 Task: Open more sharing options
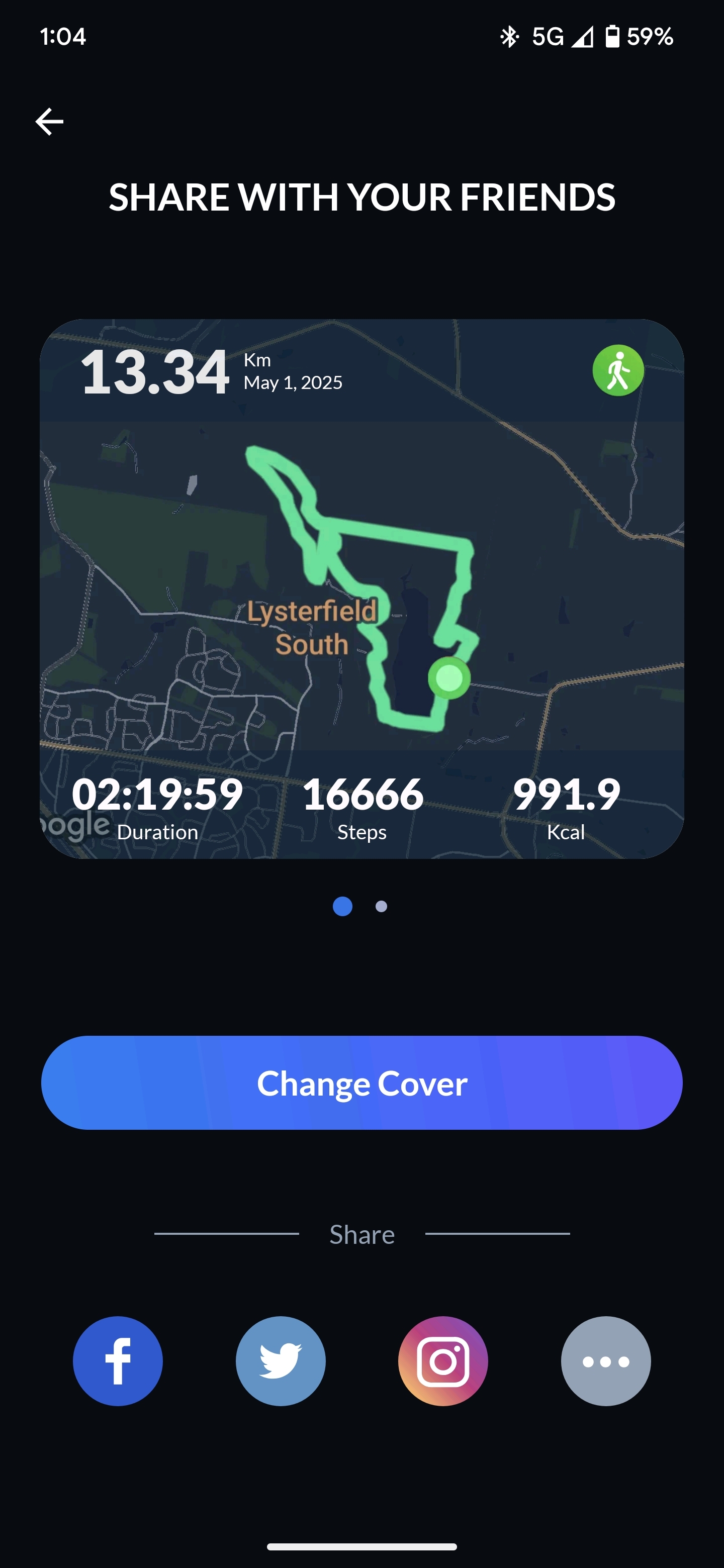pyautogui.click(x=606, y=1361)
